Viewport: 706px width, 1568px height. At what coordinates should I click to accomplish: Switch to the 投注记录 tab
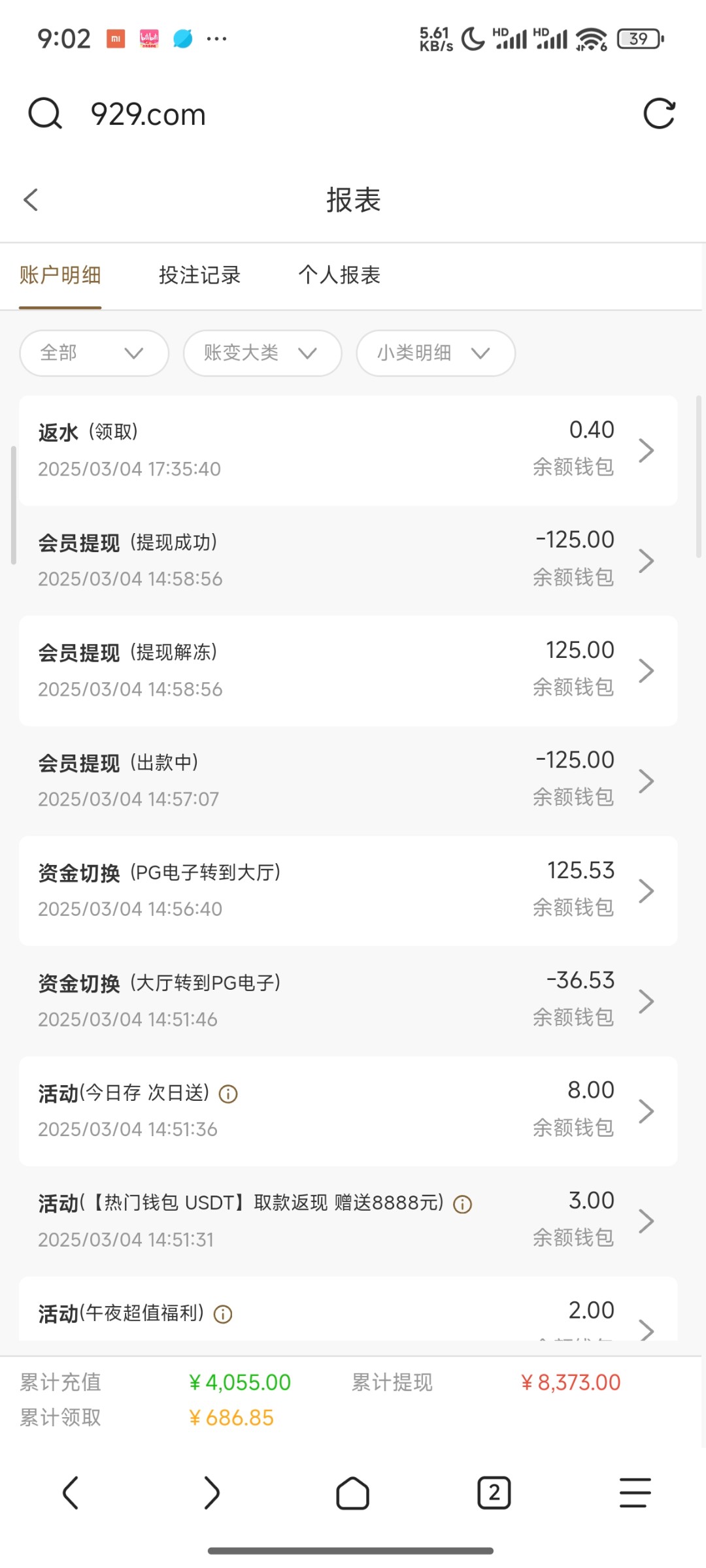pyautogui.click(x=199, y=275)
